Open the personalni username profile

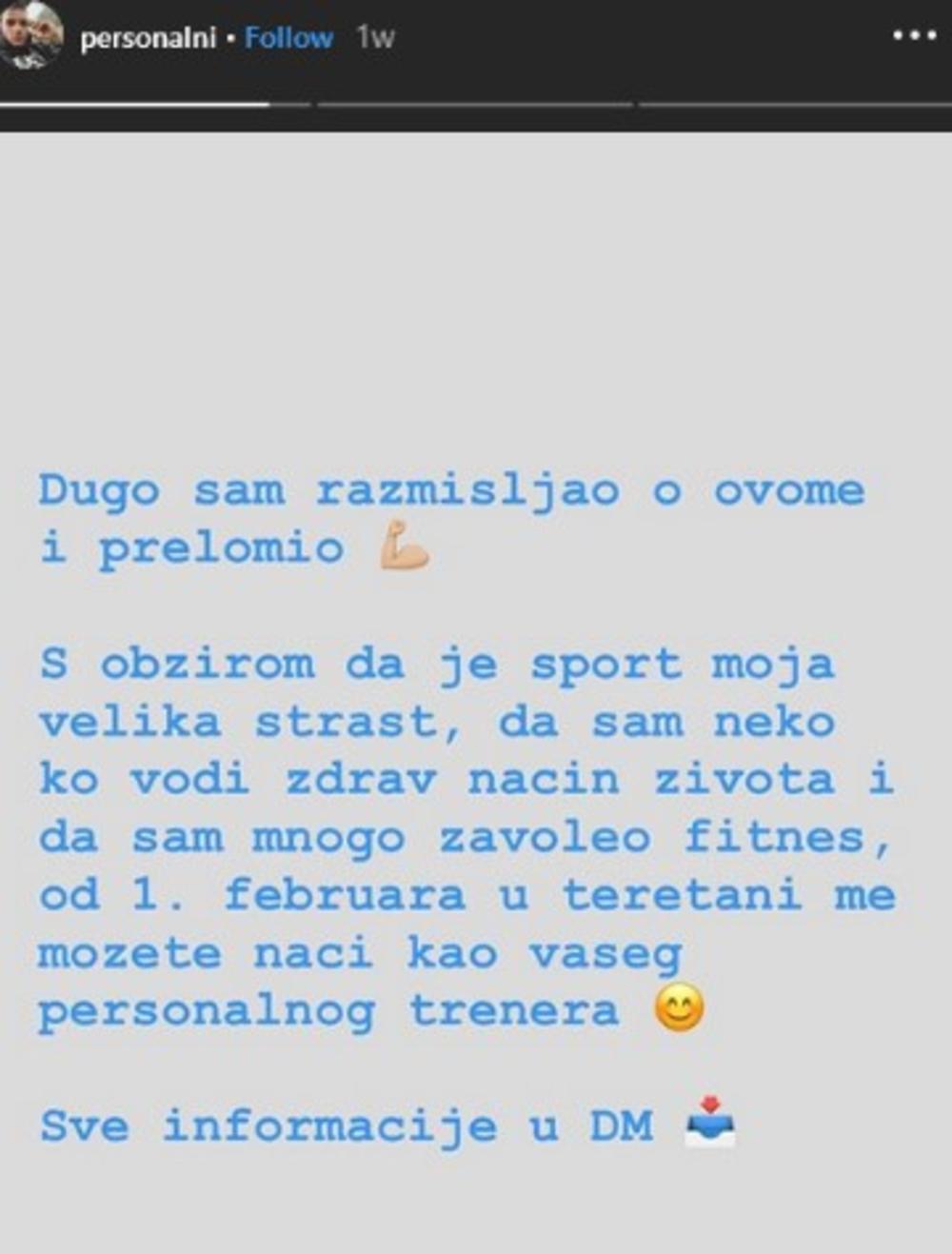(148, 38)
